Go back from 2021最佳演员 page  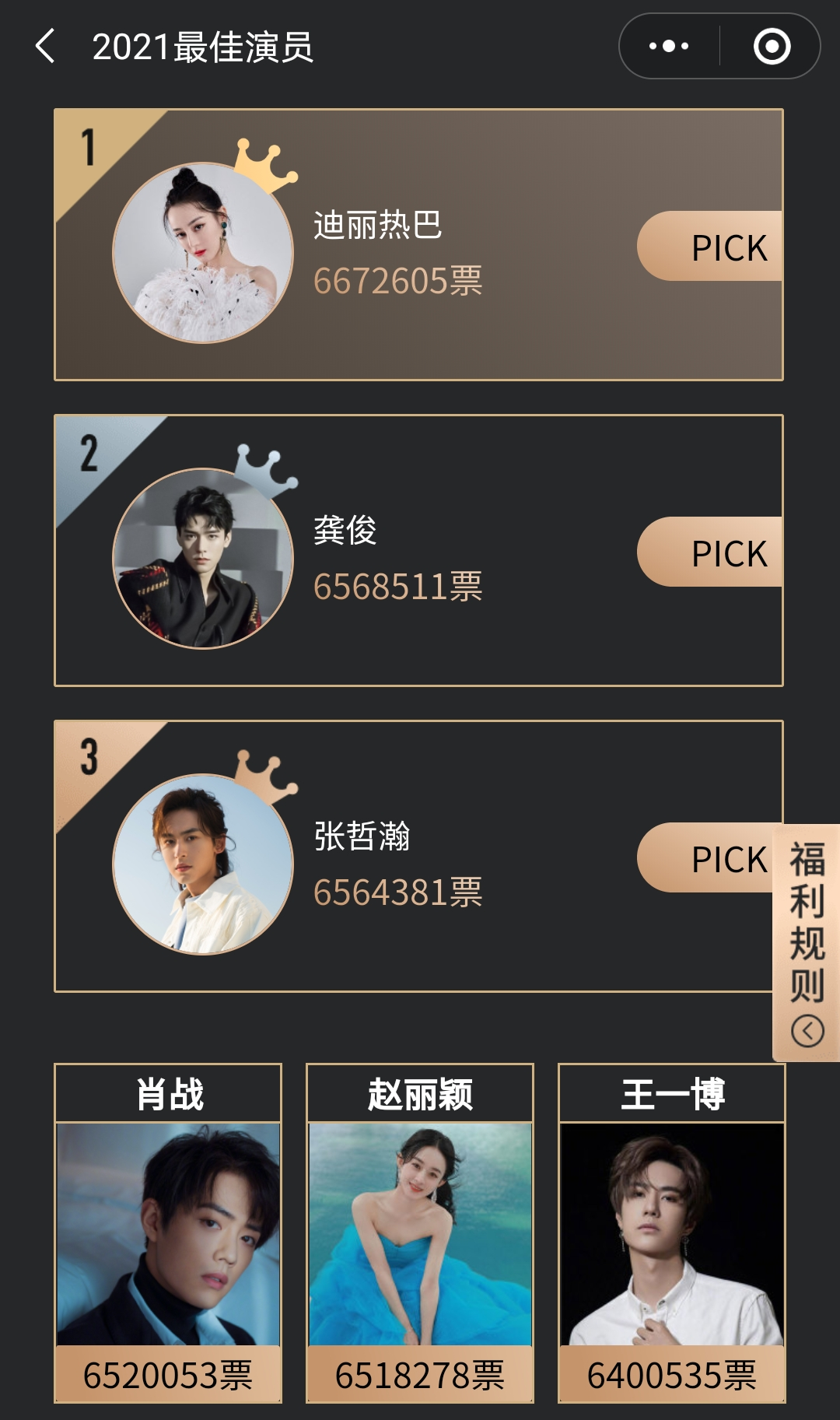coord(46,46)
